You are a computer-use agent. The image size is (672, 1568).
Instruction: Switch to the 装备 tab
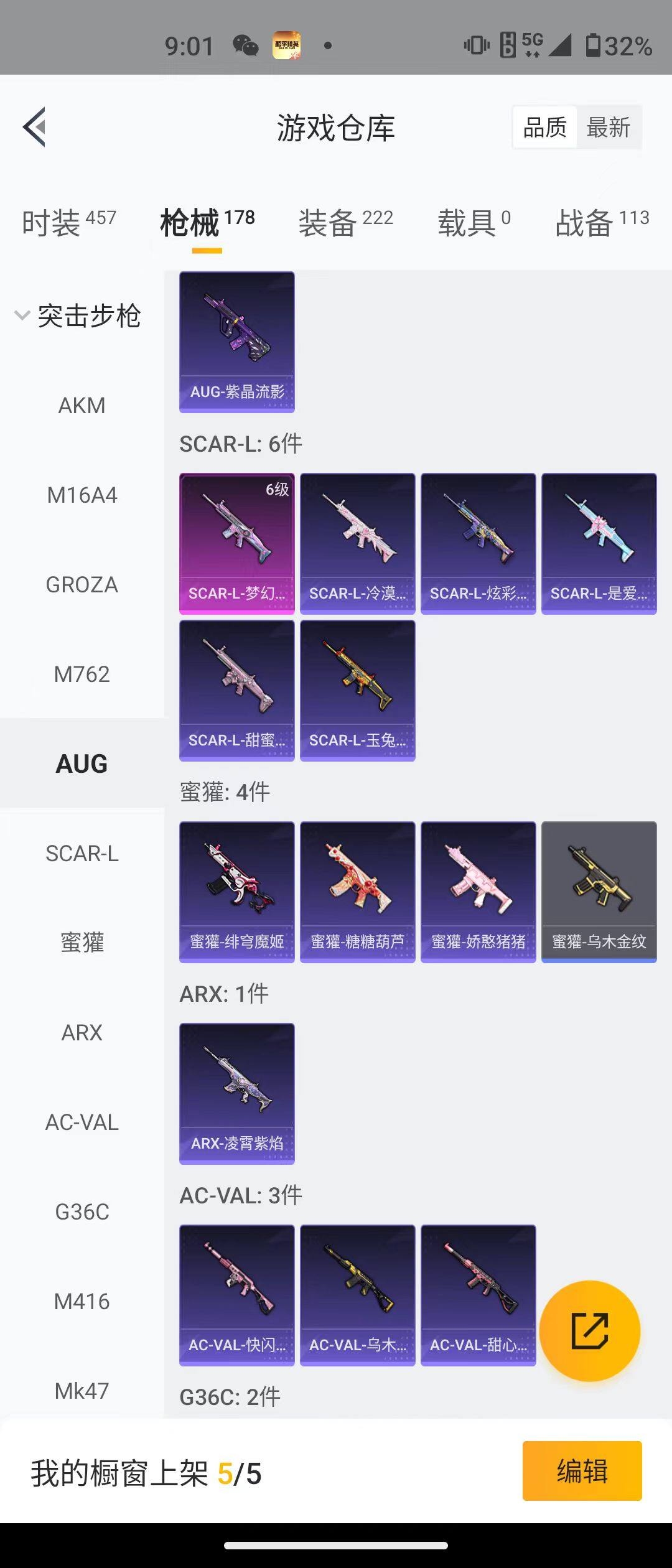pyautogui.click(x=345, y=222)
